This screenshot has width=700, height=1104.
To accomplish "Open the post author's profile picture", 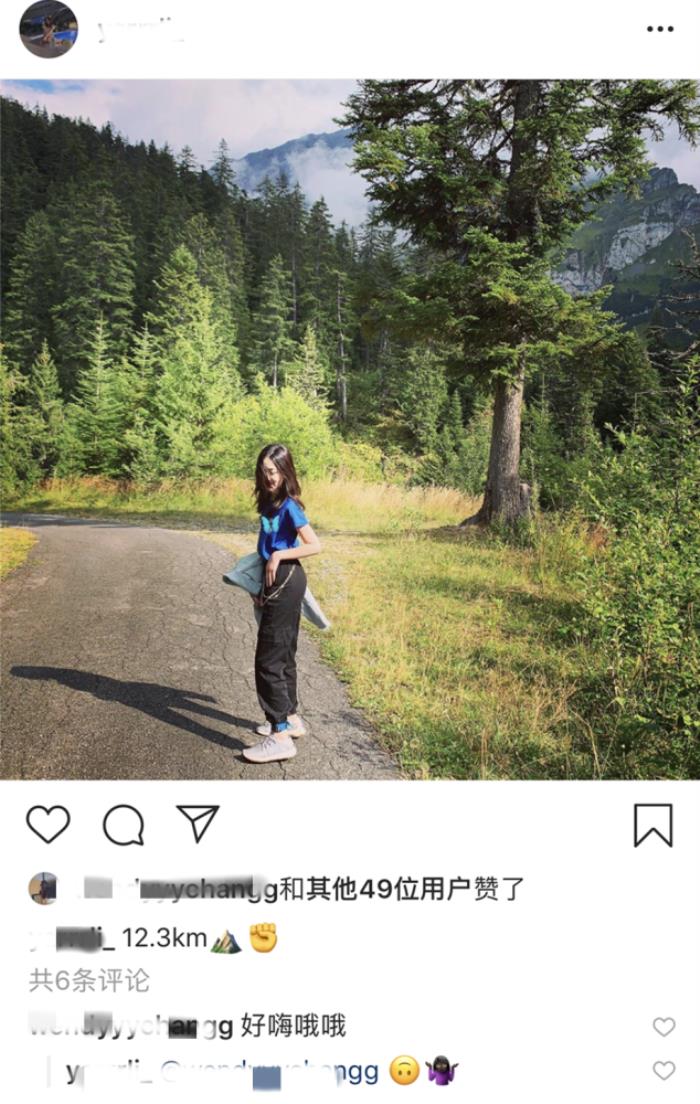I will pos(48,29).
